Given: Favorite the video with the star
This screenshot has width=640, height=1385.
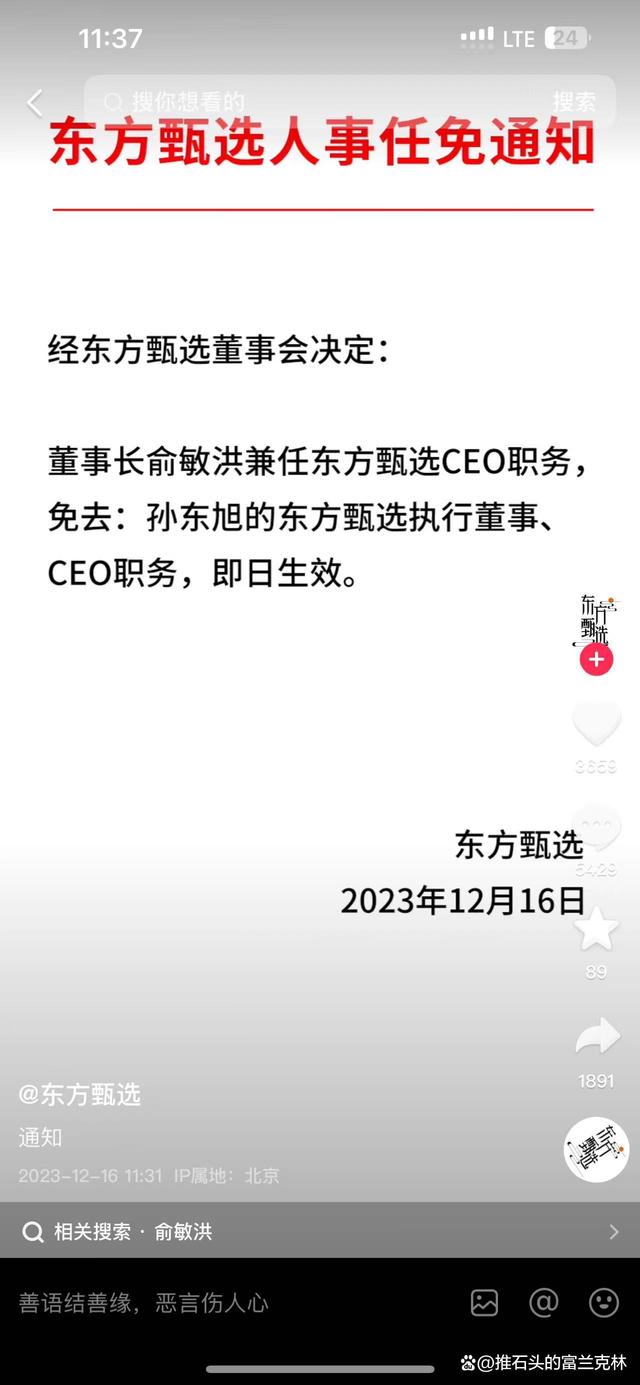Looking at the screenshot, I should click(x=597, y=929).
